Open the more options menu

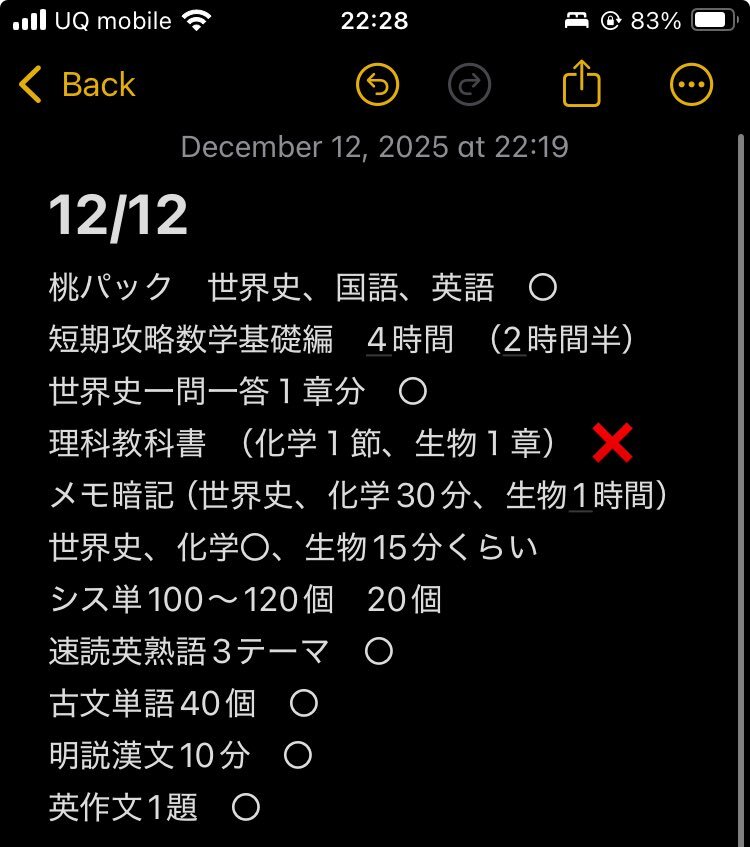click(691, 86)
